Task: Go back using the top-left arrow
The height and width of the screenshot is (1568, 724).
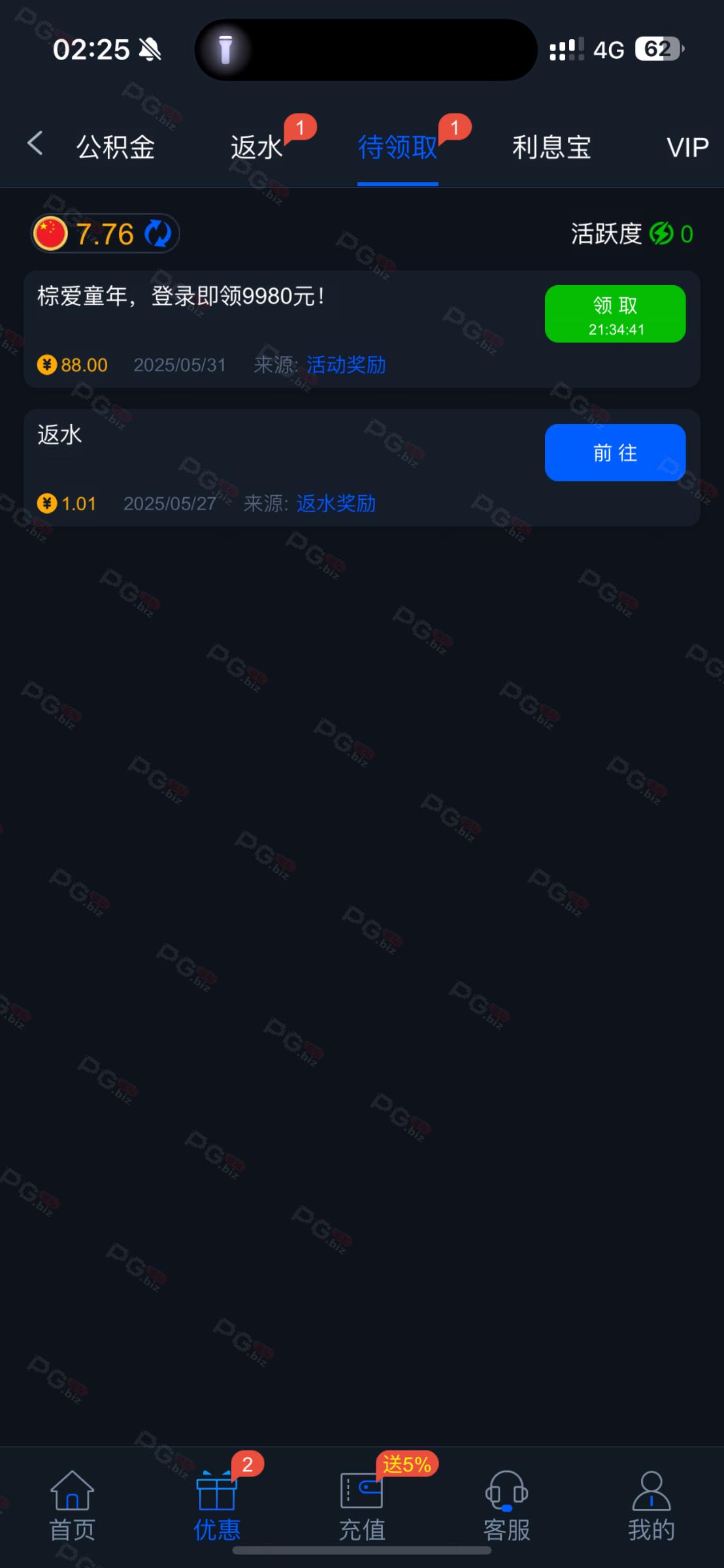Action: pyautogui.click(x=35, y=144)
